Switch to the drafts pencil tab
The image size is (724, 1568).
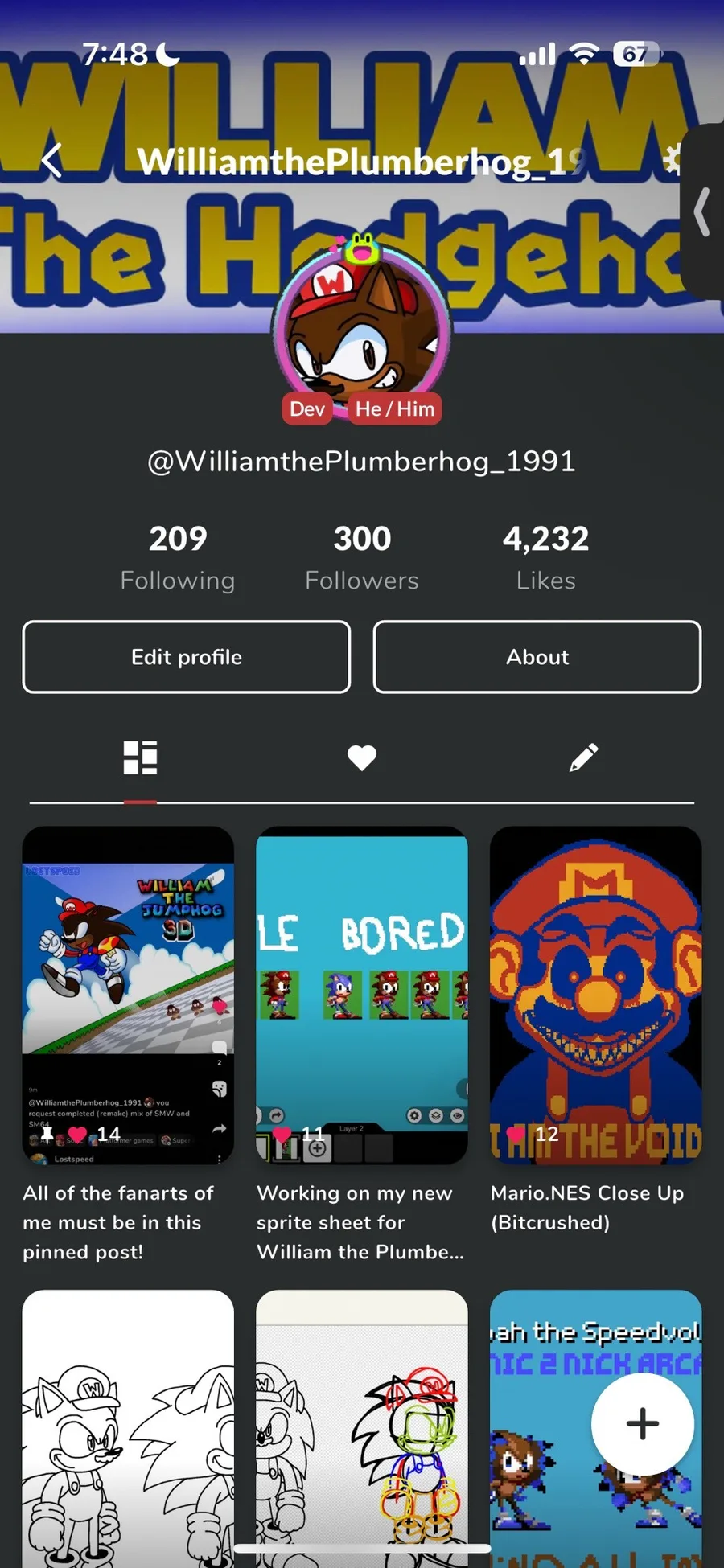[583, 757]
